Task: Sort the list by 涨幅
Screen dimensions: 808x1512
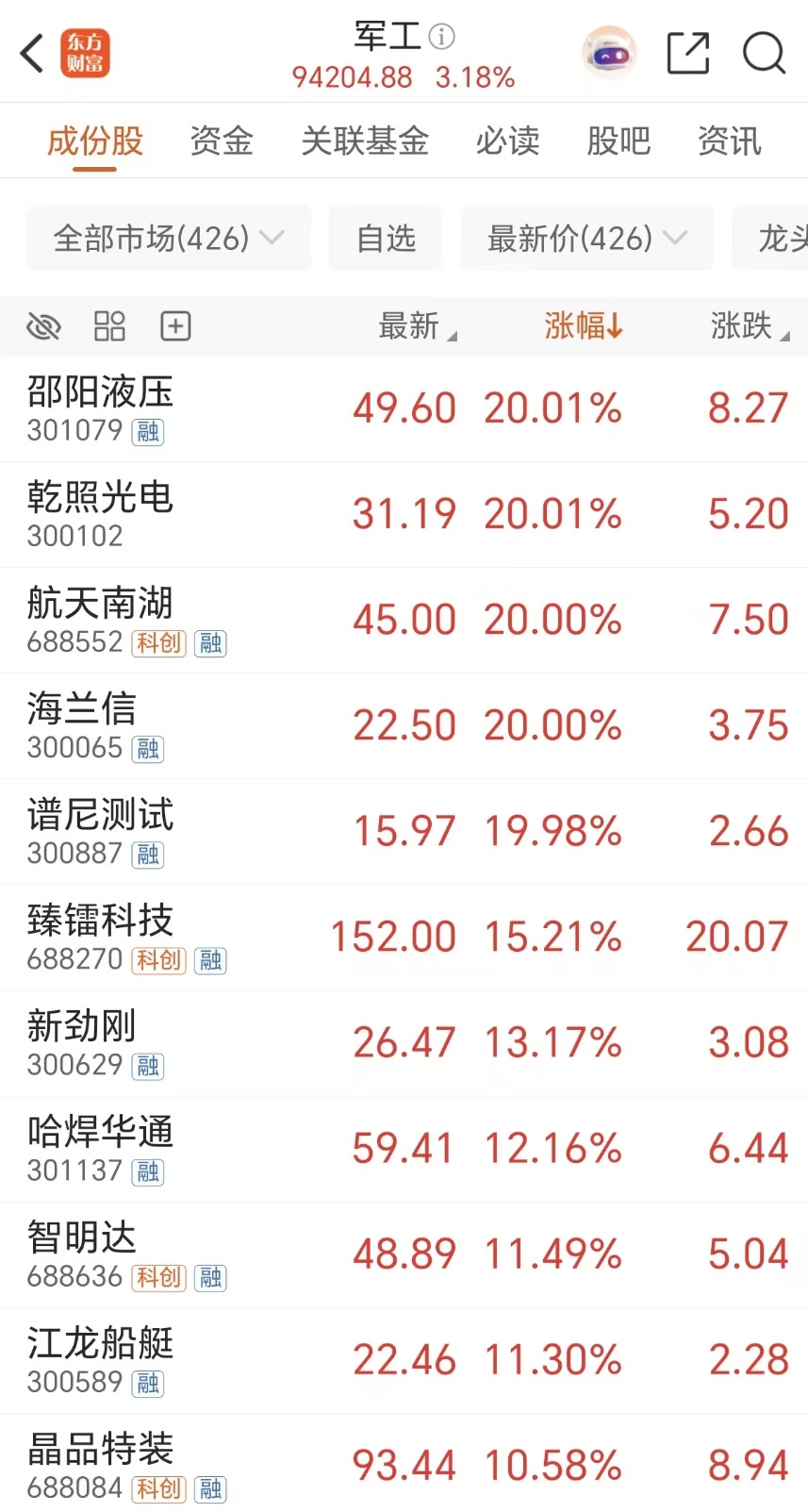Action: 583,326
